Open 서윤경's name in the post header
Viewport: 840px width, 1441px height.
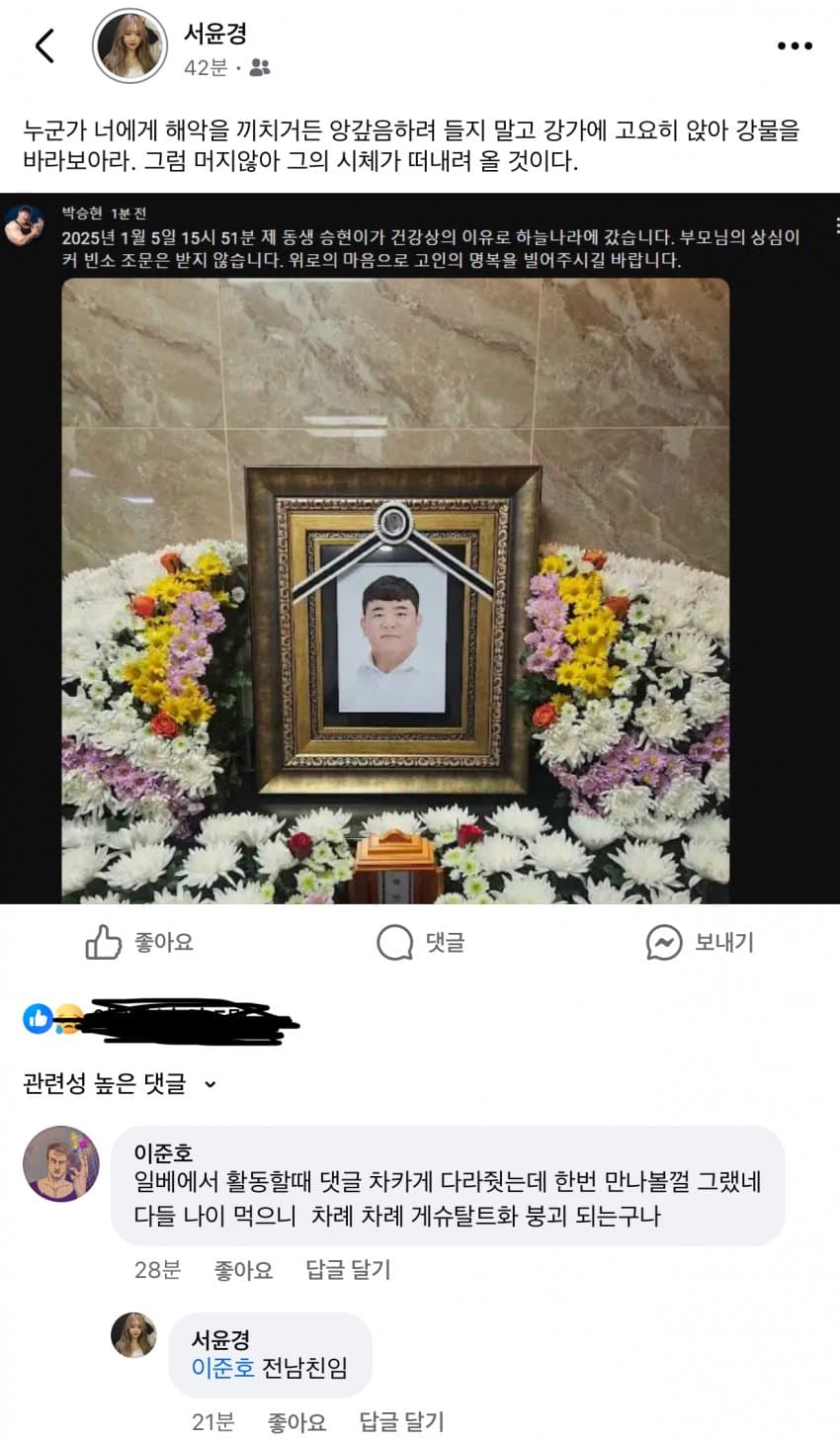click(x=215, y=33)
